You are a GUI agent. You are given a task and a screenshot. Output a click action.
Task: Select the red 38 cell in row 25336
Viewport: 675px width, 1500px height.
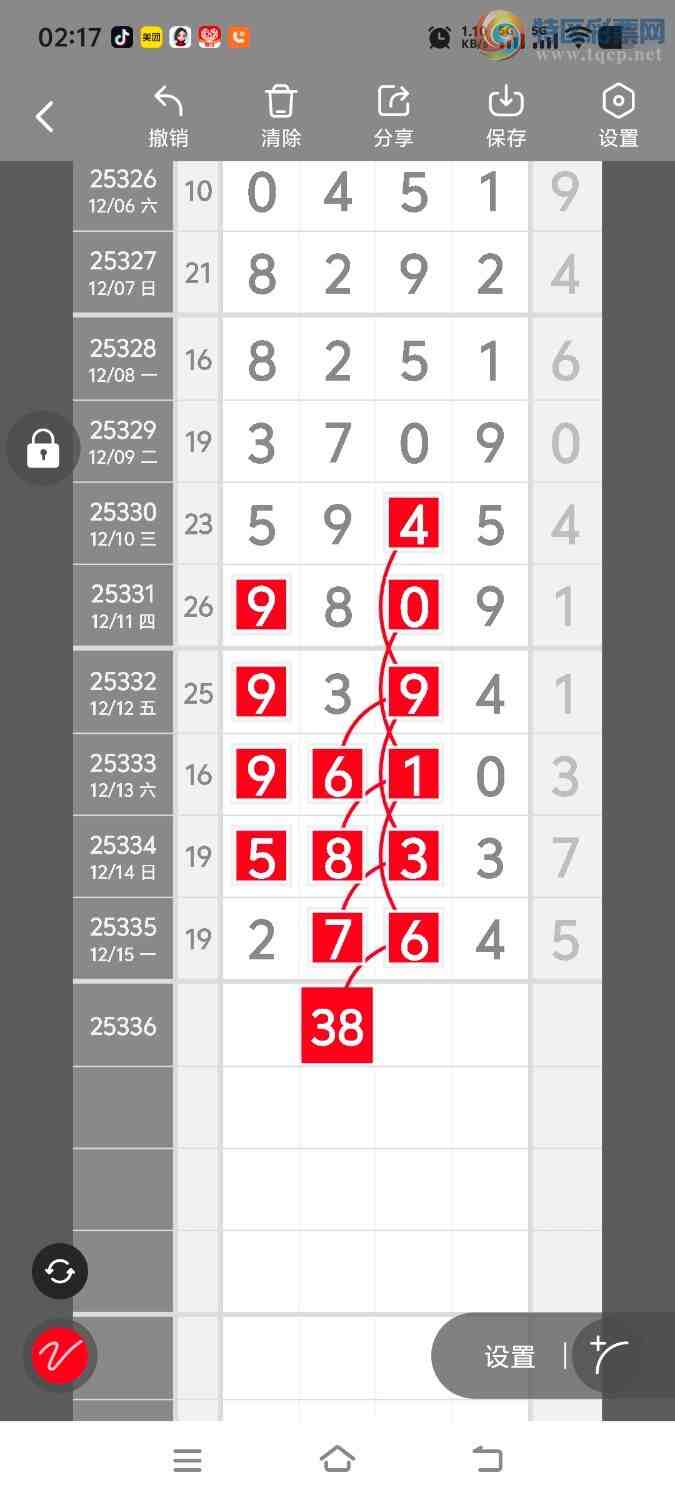337,1025
